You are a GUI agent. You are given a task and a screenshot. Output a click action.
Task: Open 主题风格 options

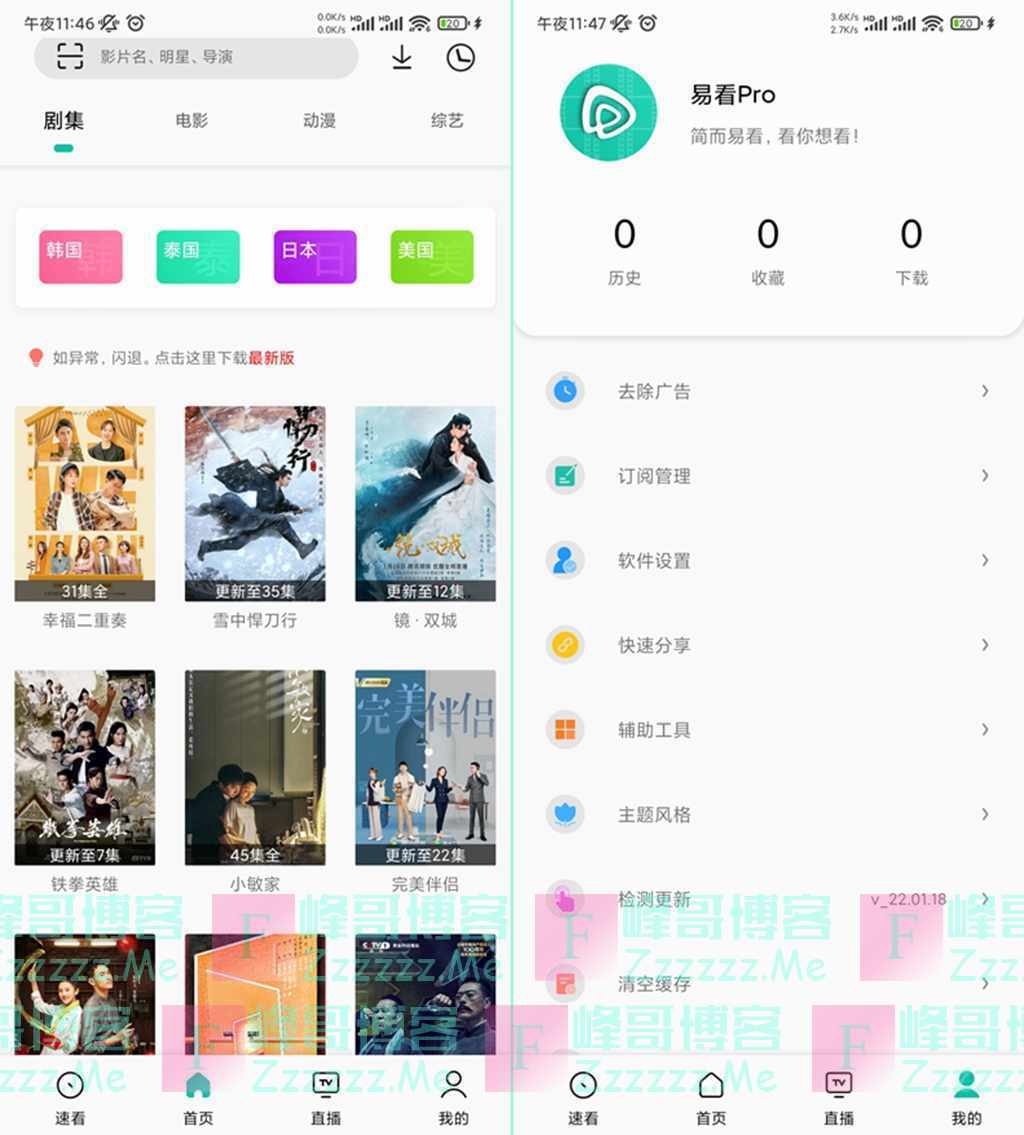[x=768, y=814]
